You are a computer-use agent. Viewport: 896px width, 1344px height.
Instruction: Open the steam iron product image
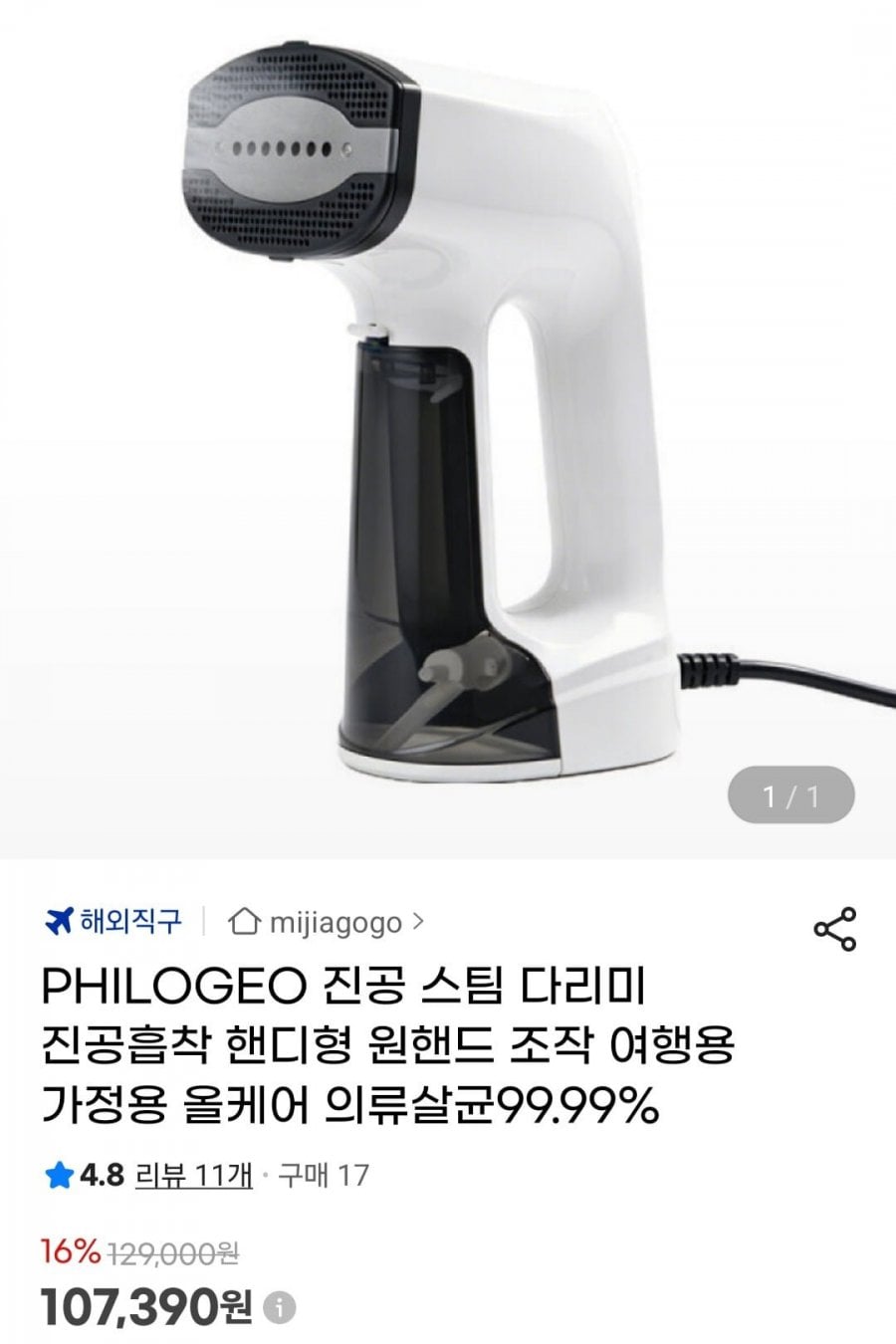pyautogui.click(x=448, y=418)
